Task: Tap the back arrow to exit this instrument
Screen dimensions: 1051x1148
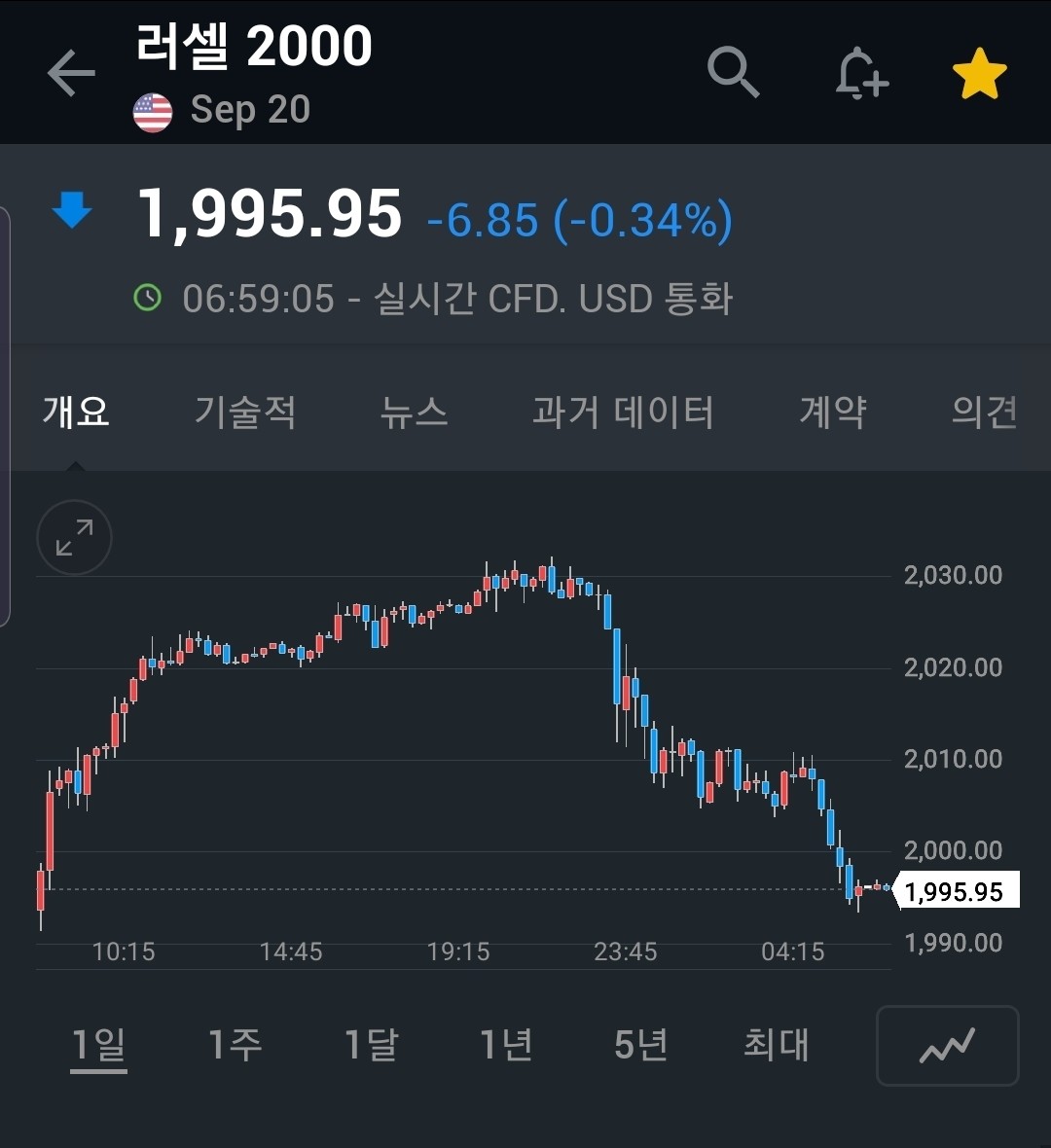Action: pos(70,73)
